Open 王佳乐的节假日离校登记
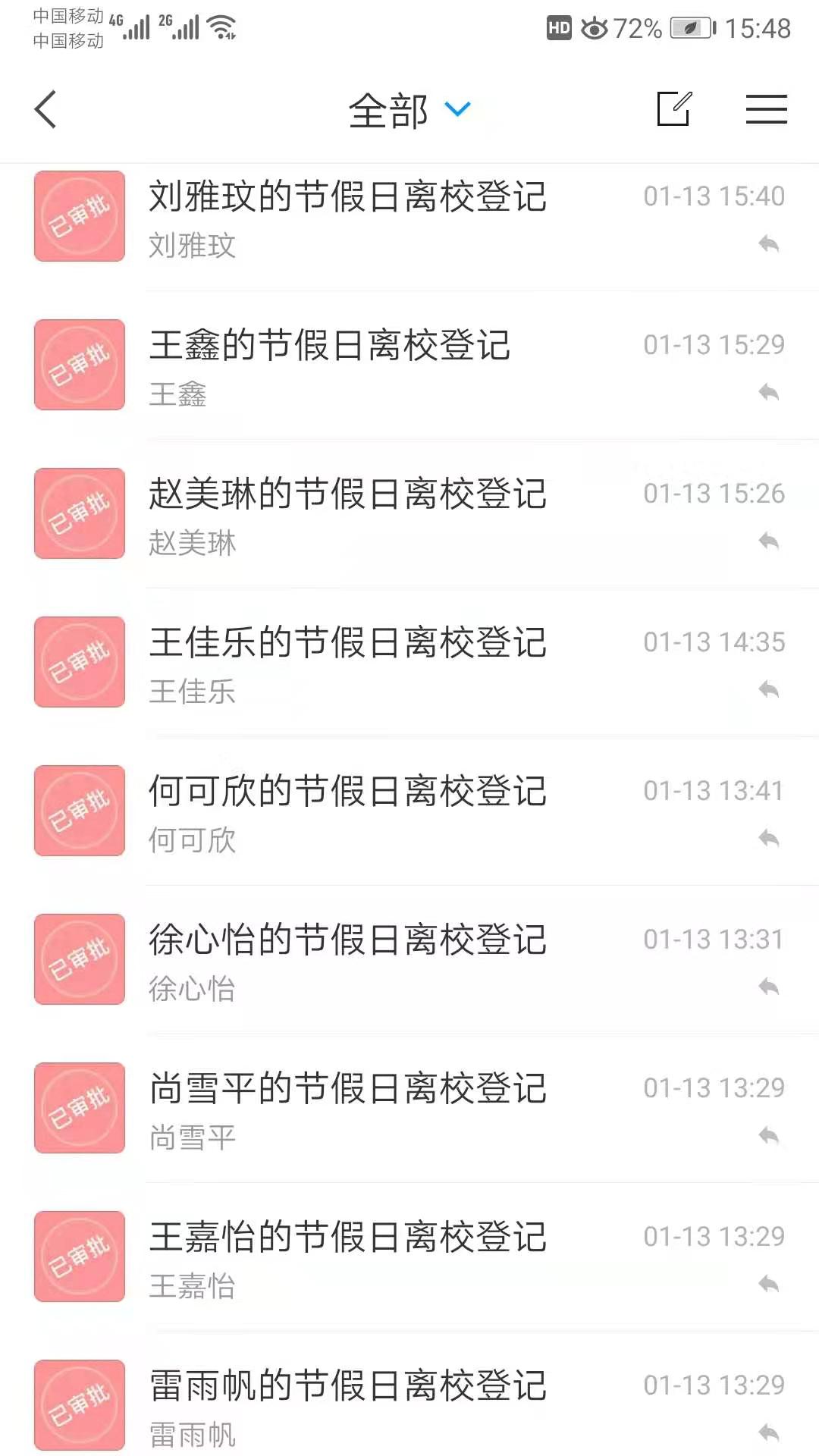819x1456 pixels. pos(409,662)
